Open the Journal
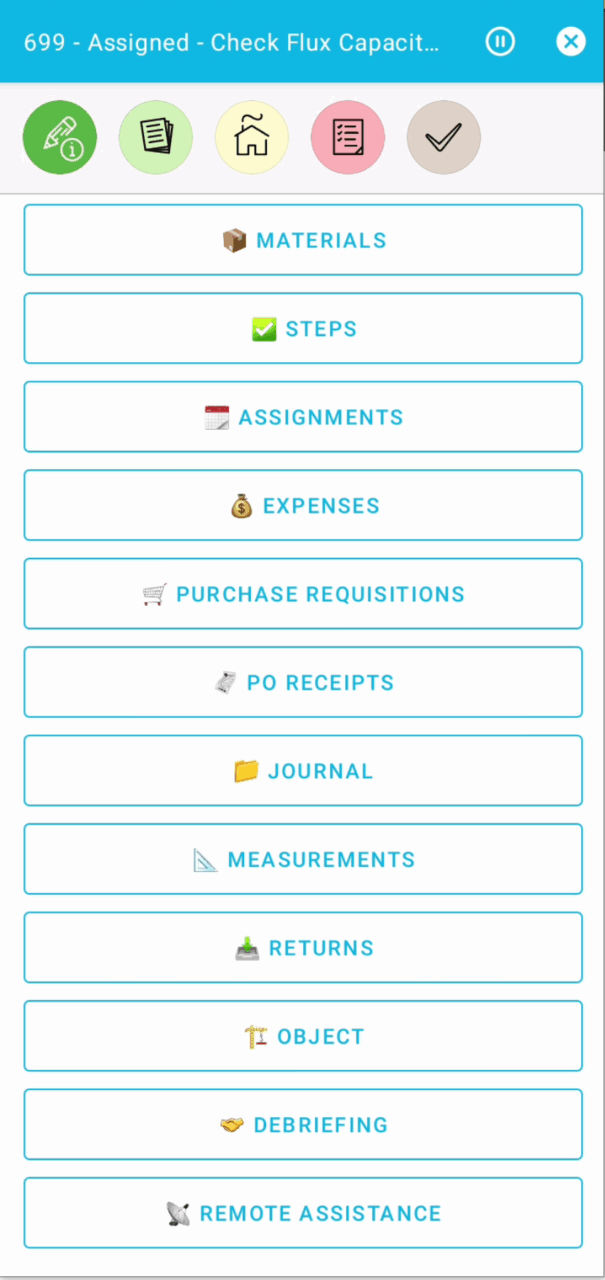Image resolution: width=605 pixels, height=1280 pixels. [303, 771]
